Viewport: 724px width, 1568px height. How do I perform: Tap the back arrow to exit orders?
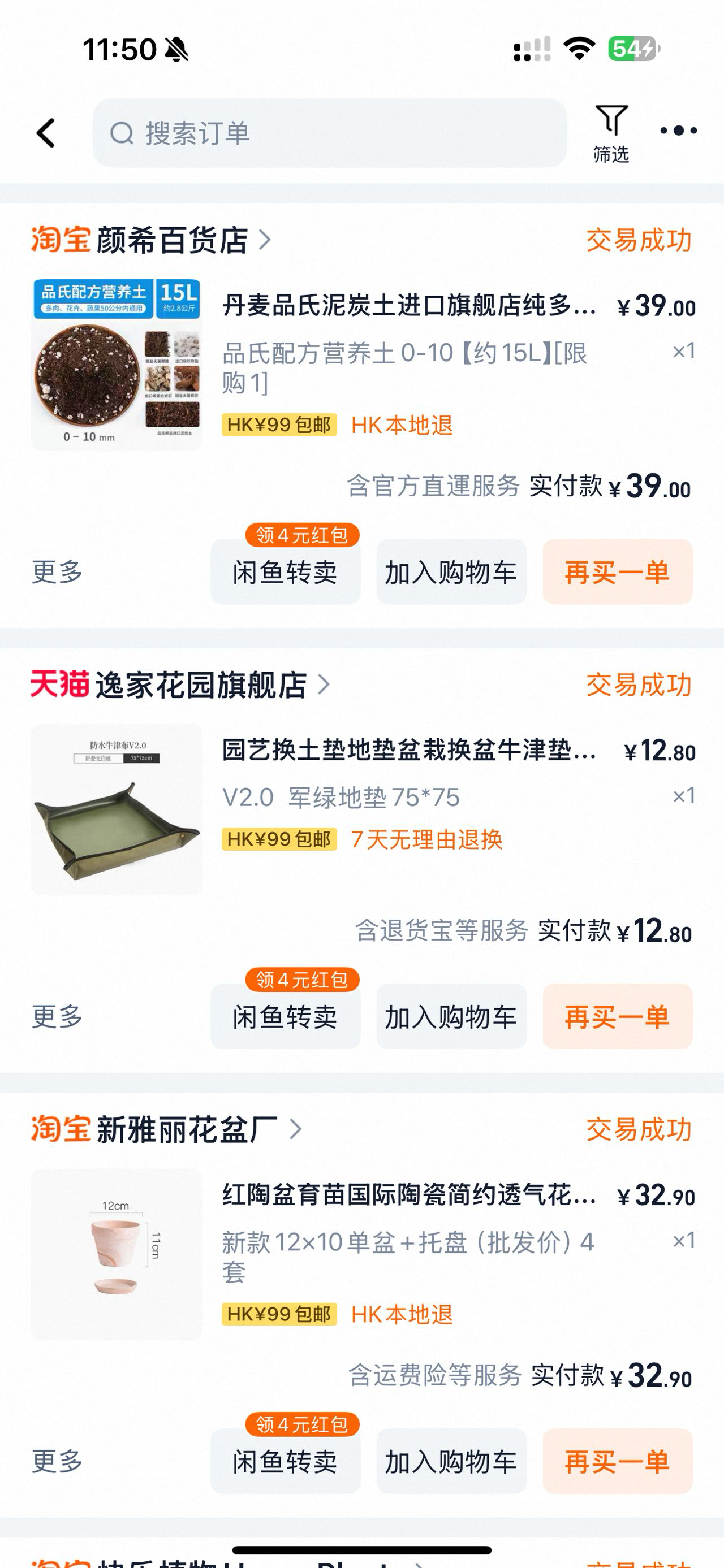pyautogui.click(x=46, y=133)
